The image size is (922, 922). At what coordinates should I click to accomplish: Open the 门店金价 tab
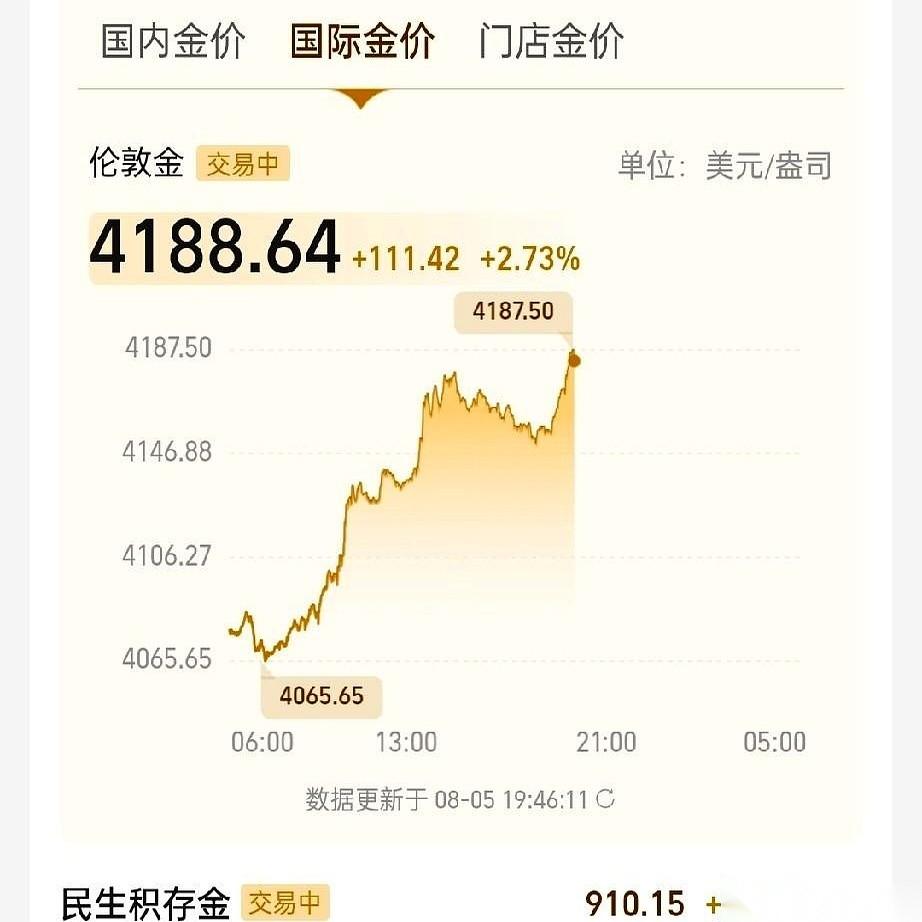click(551, 41)
